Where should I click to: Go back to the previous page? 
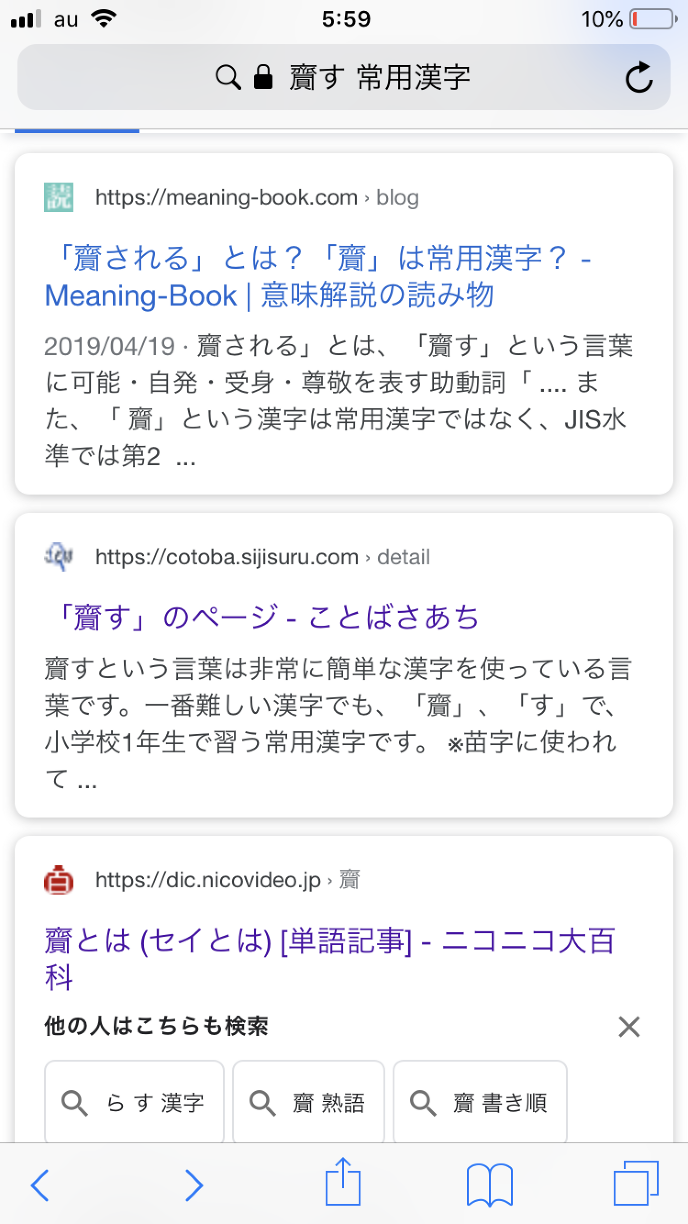point(40,1186)
